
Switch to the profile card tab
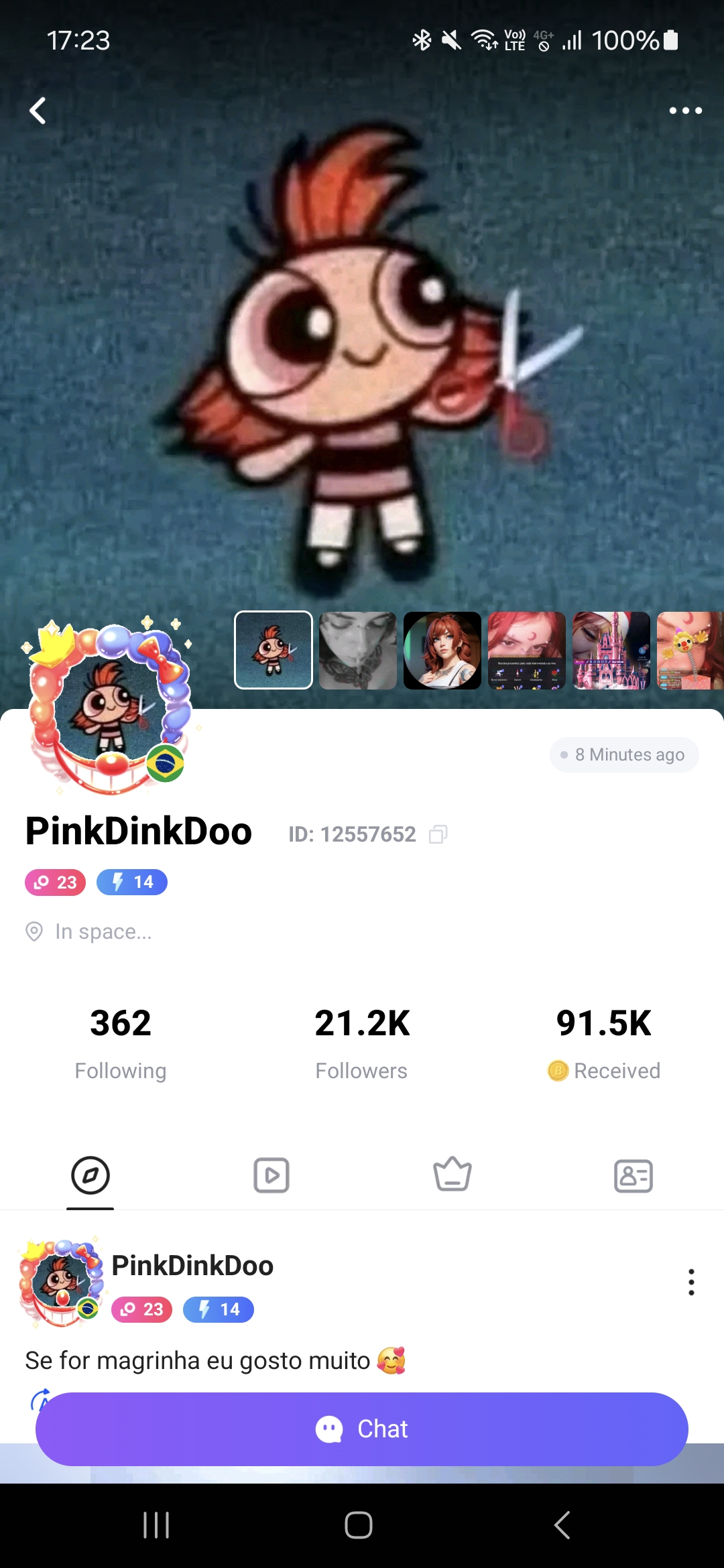pyautogui.click(x=633, y=1175)
